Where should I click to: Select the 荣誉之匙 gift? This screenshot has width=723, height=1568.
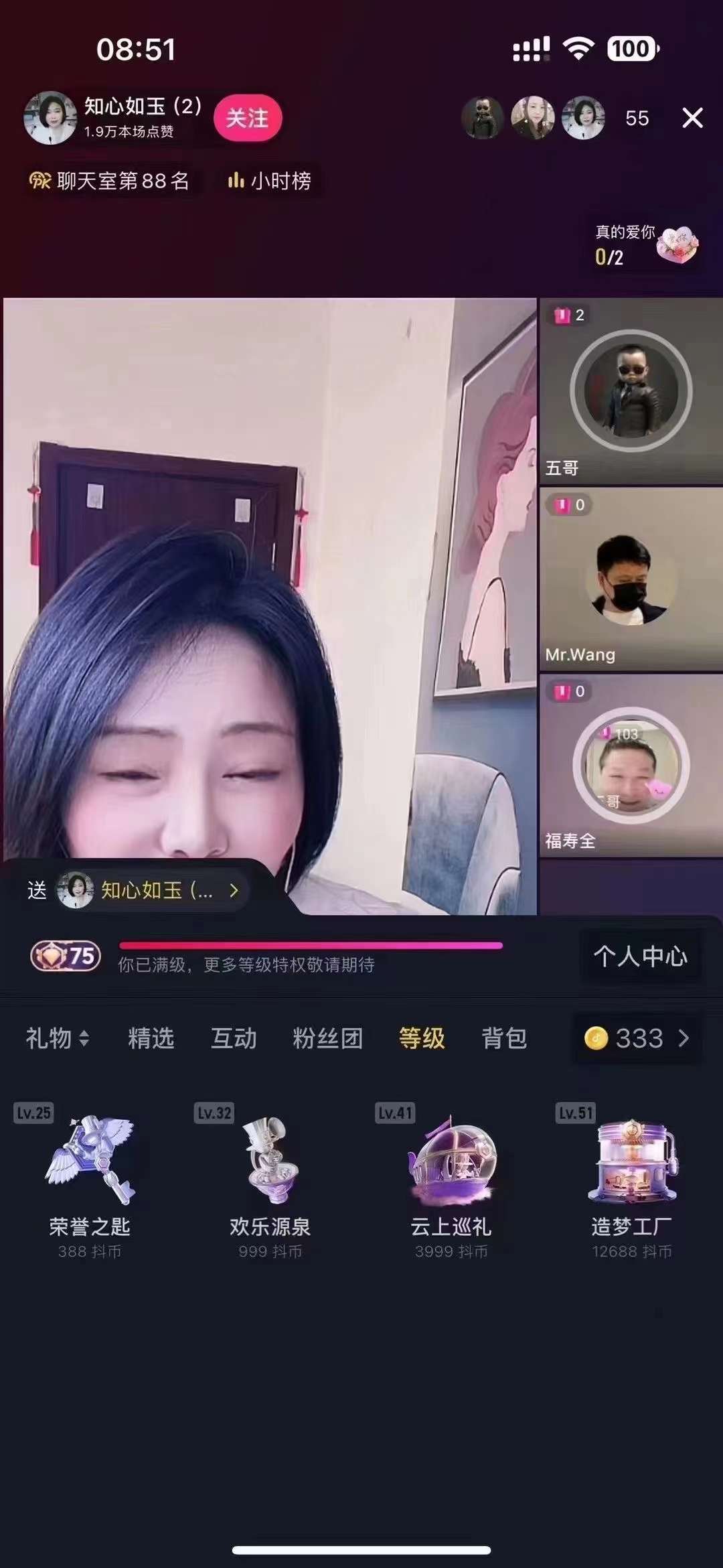90,1179
